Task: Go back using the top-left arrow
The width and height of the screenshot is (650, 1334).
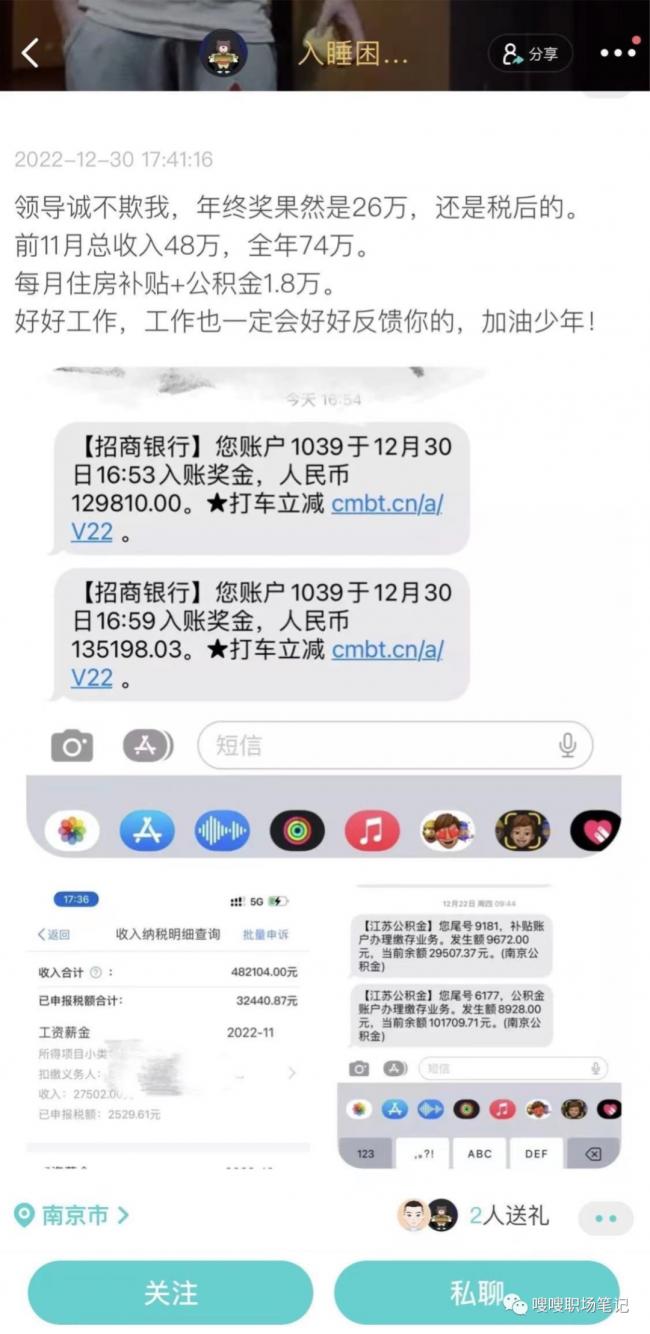Action: 30,53
